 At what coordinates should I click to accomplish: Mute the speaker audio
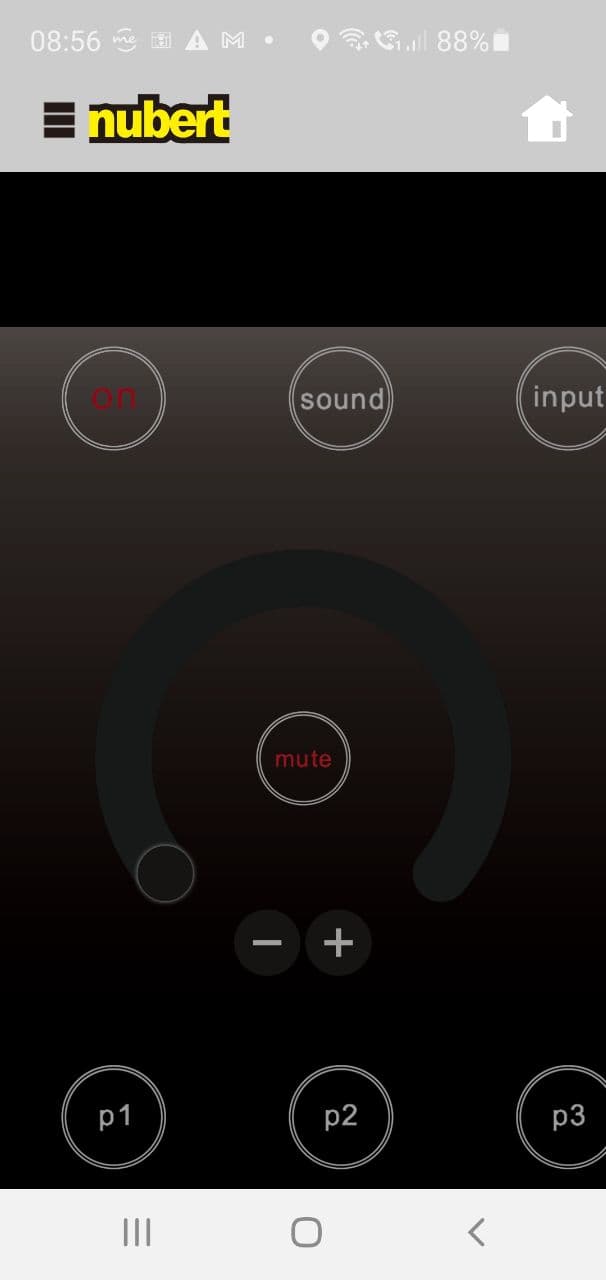click(303, 758)
